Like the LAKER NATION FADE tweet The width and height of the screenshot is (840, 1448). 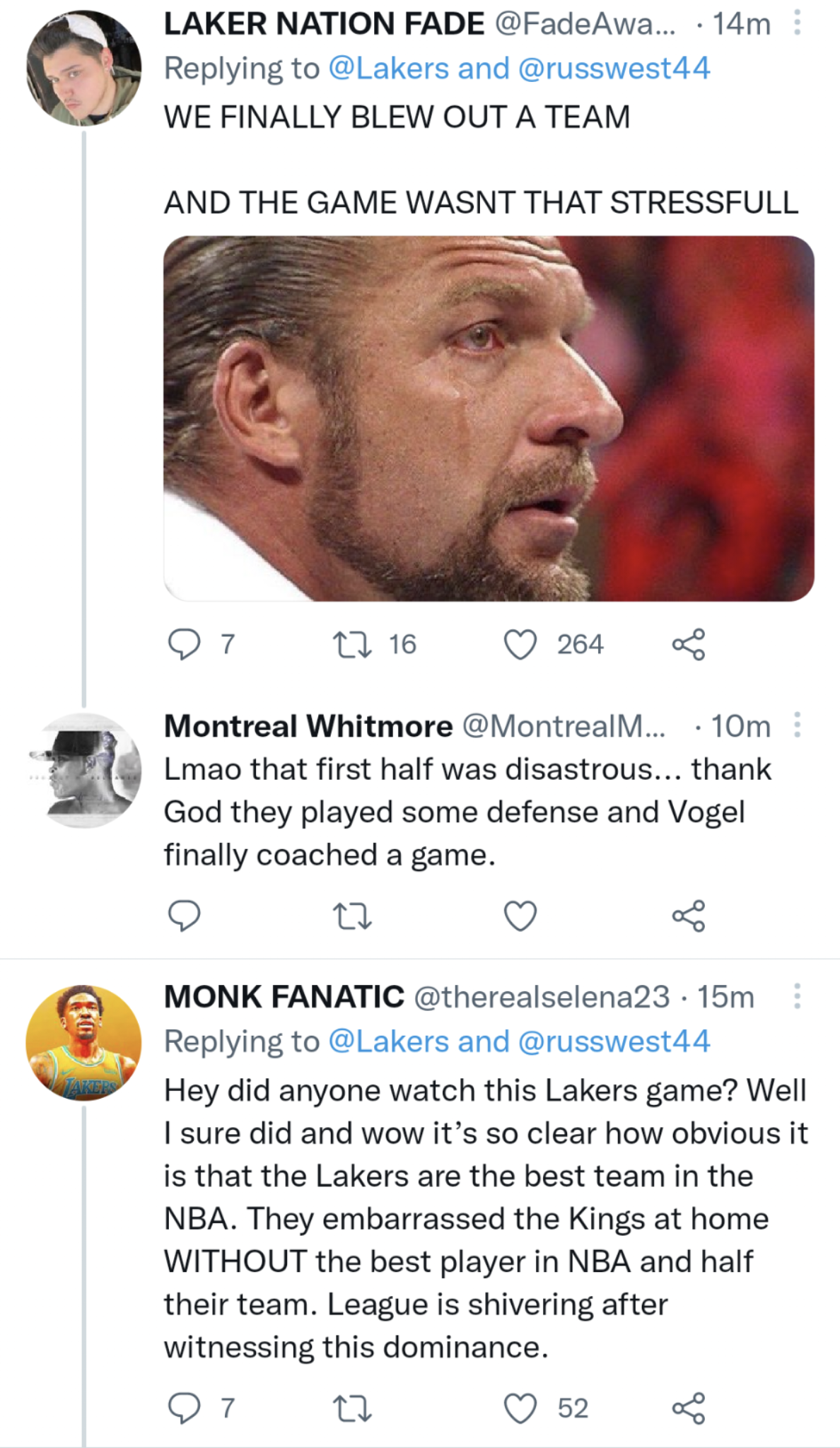click(520, 643)
